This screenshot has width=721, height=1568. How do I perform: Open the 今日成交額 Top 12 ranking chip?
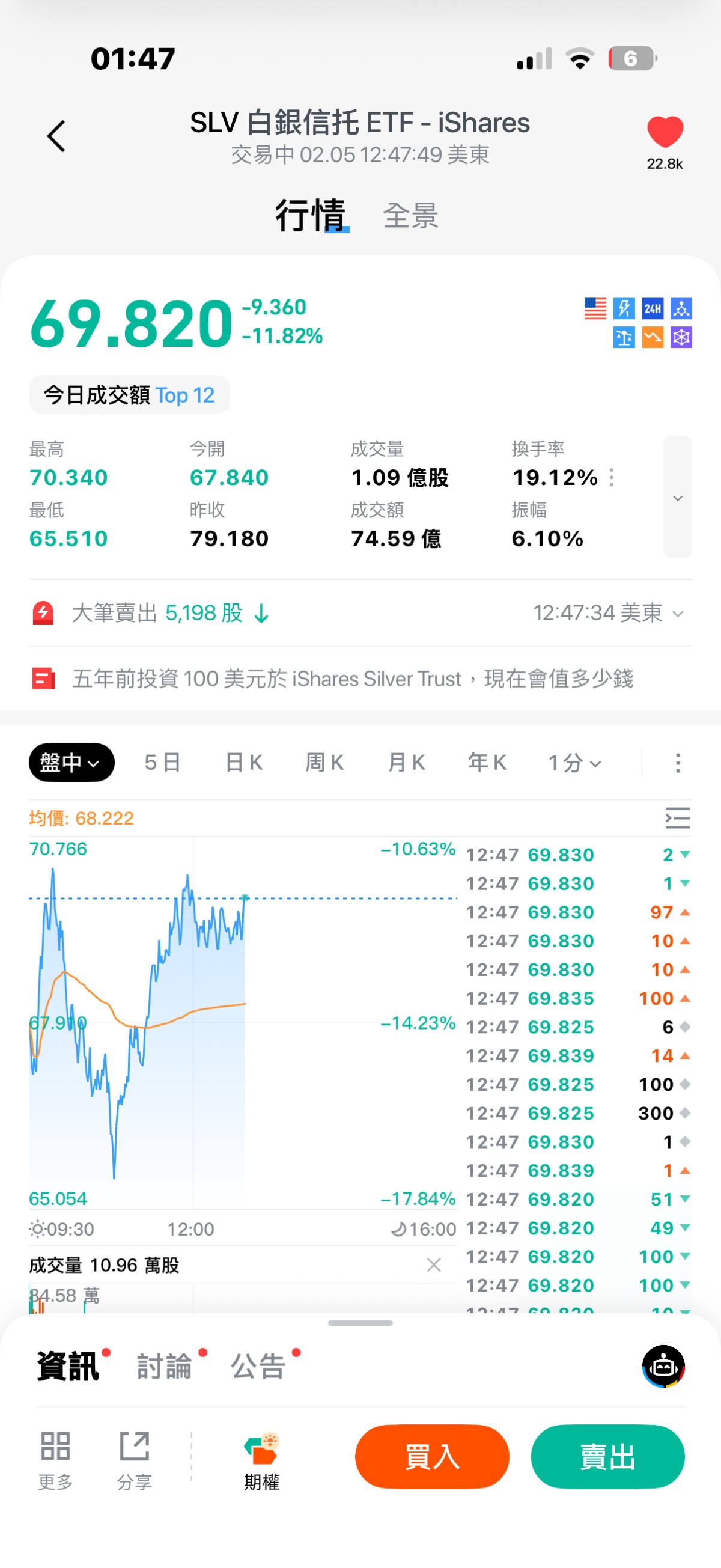(129, 395)
